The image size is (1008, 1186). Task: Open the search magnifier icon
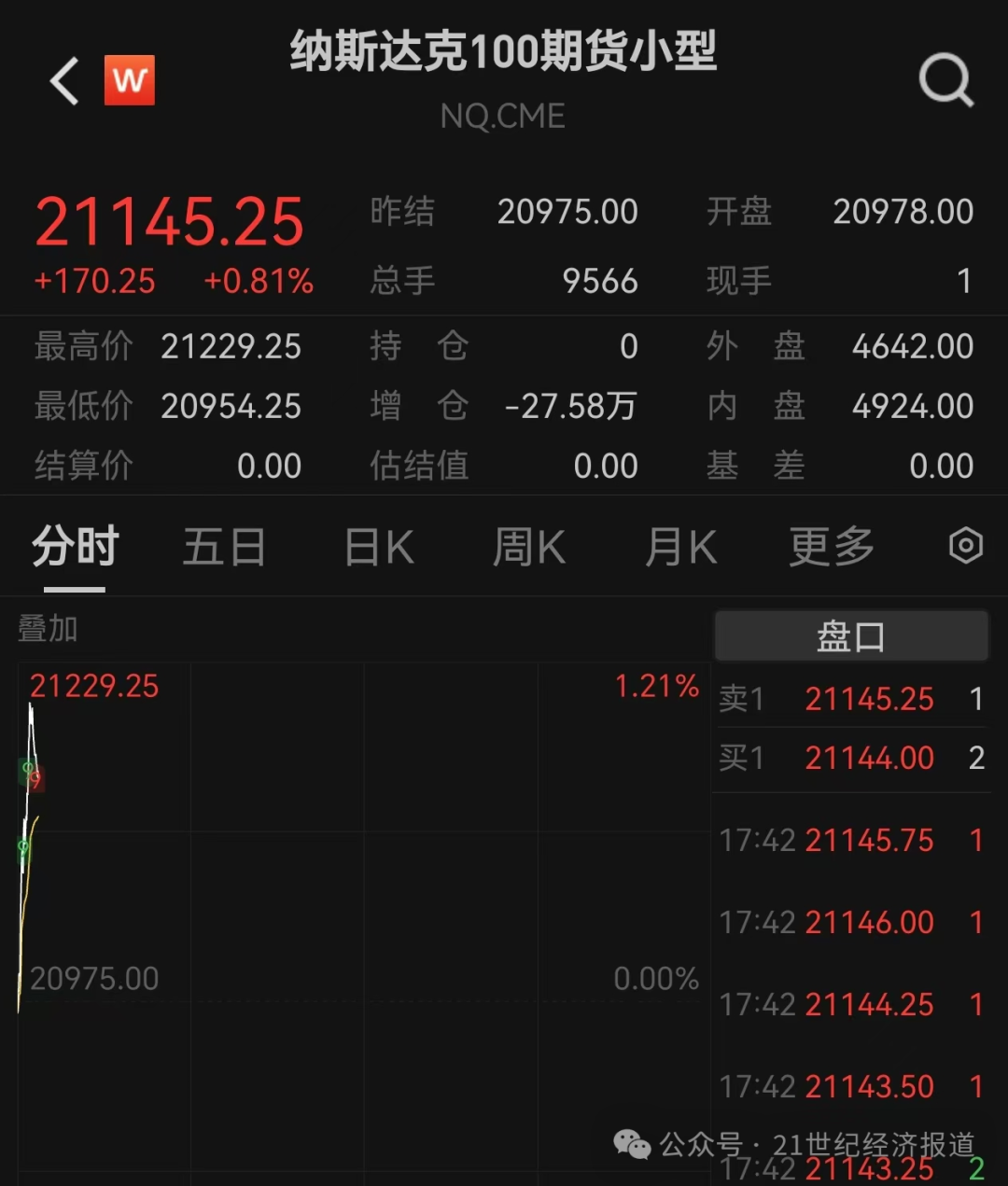945,80
